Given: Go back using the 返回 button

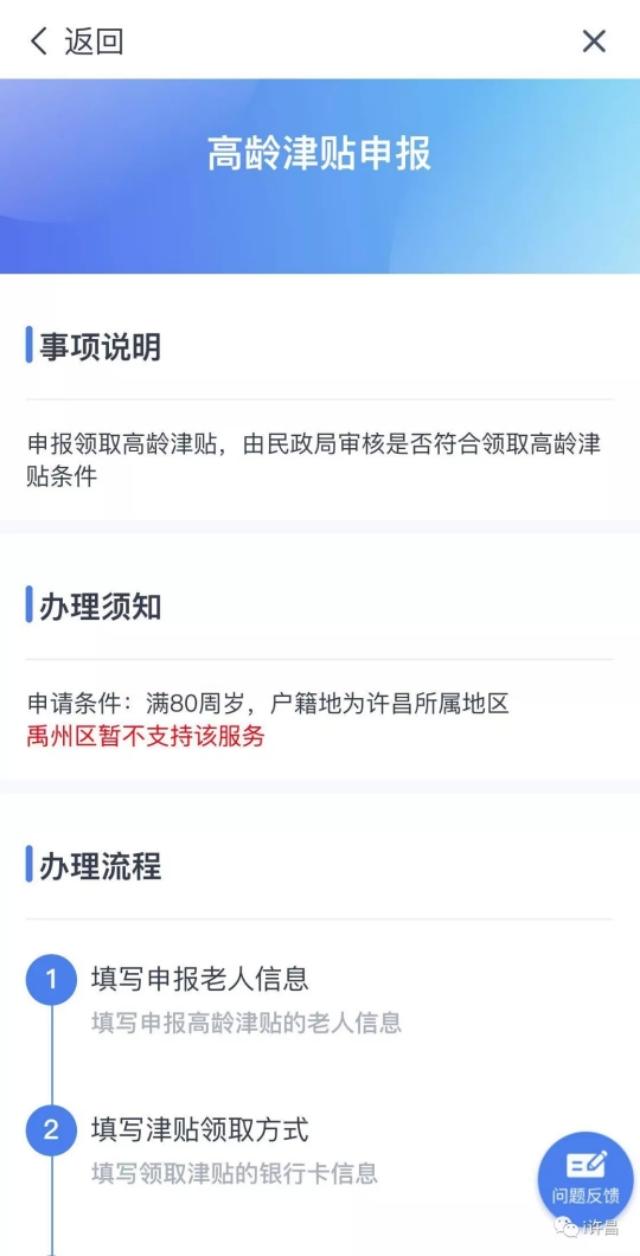Looking at the screenshot, I should pyautogui.click(x=77, y=41).
